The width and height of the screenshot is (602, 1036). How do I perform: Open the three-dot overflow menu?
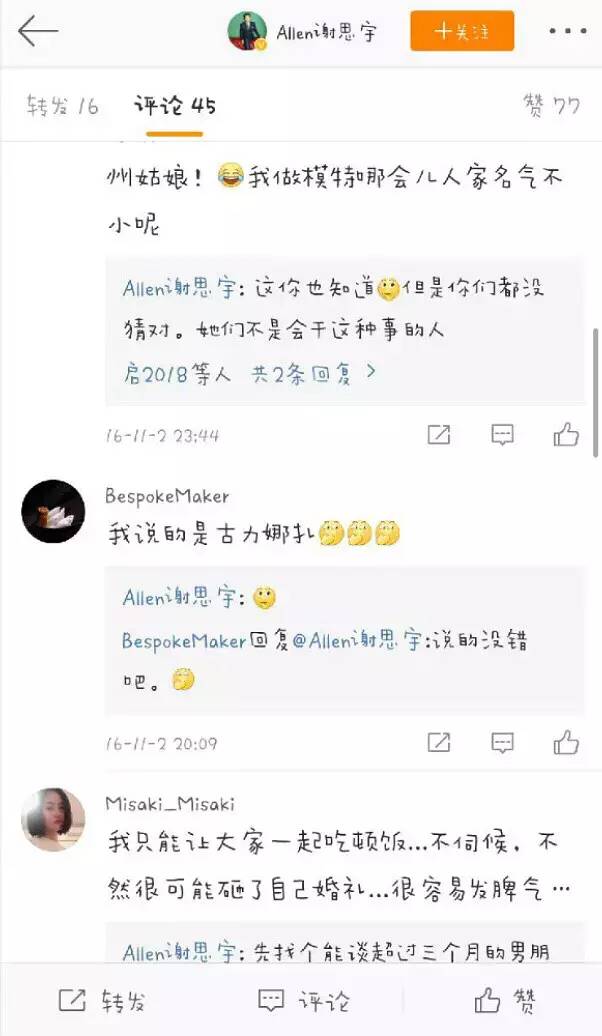coord(567,32)
